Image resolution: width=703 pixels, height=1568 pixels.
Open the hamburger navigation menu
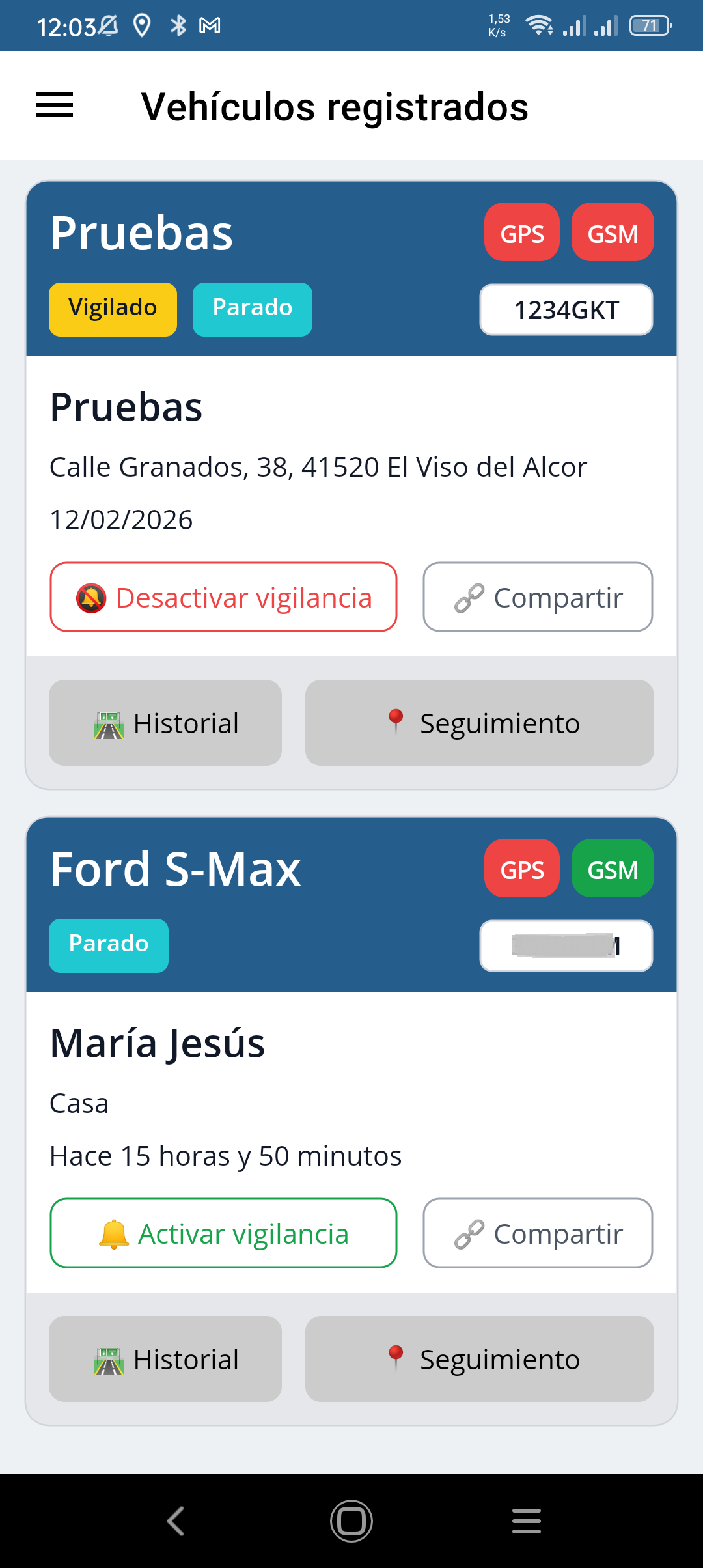54,105
